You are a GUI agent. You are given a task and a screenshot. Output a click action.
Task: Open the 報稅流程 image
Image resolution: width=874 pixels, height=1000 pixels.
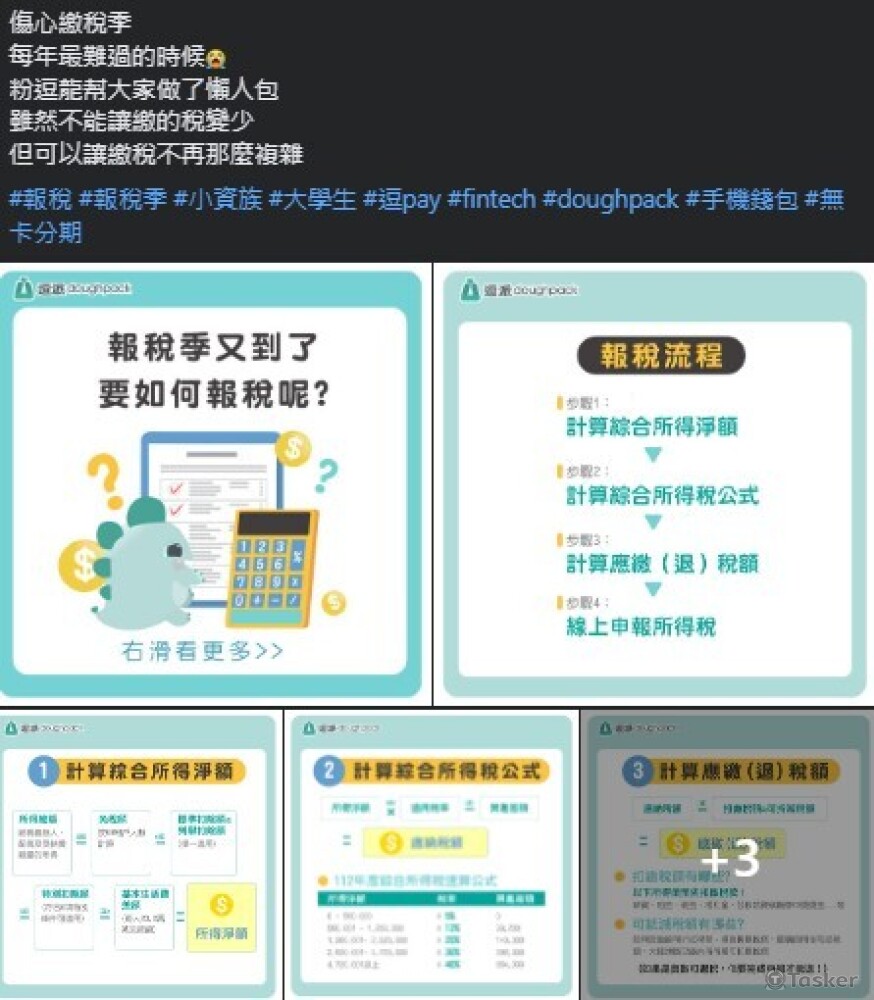point(654,485)
